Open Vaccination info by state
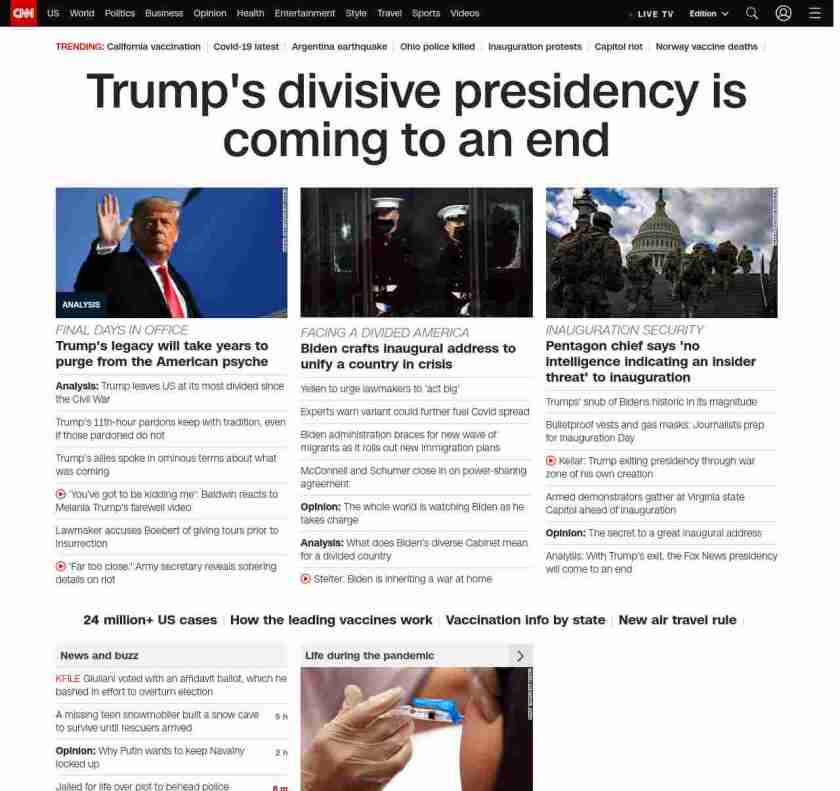Viewport: 840px width, 791px height. click(x=525, y=620)
